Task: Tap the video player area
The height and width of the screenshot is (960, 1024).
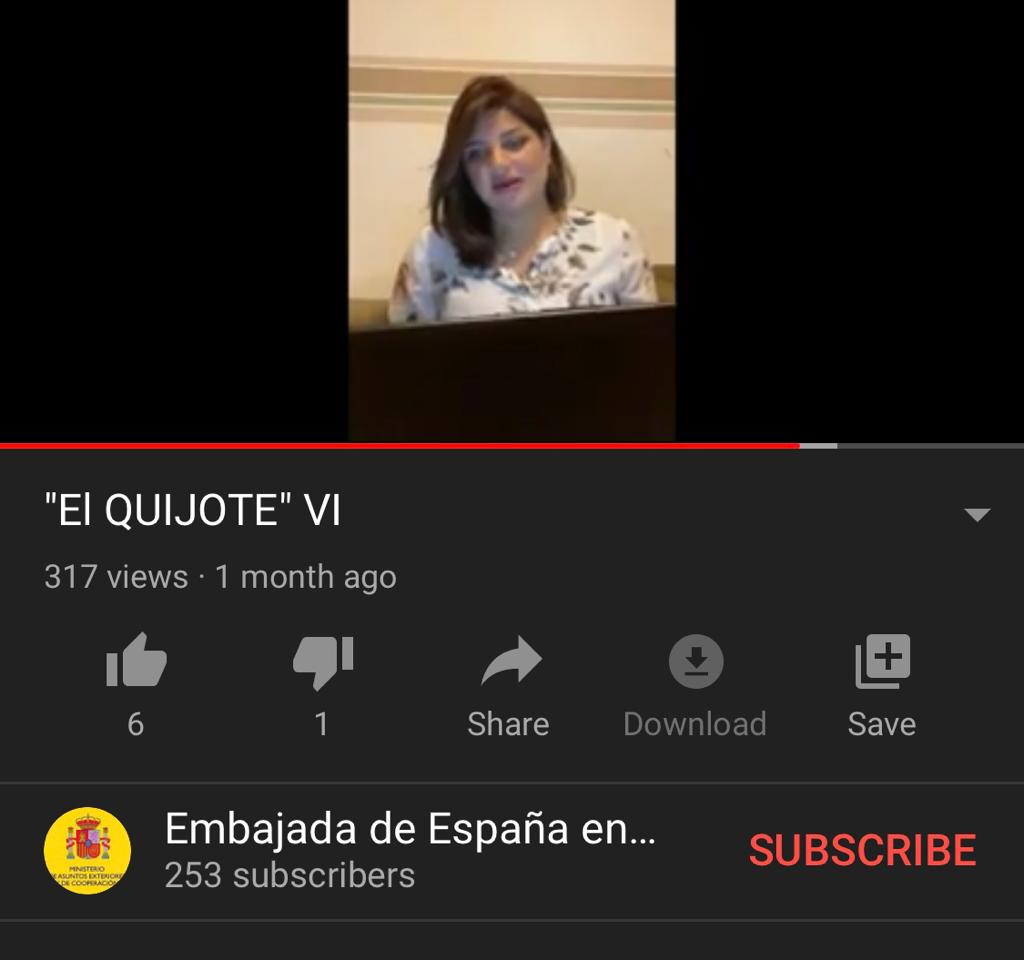Action: click(511, 220)
